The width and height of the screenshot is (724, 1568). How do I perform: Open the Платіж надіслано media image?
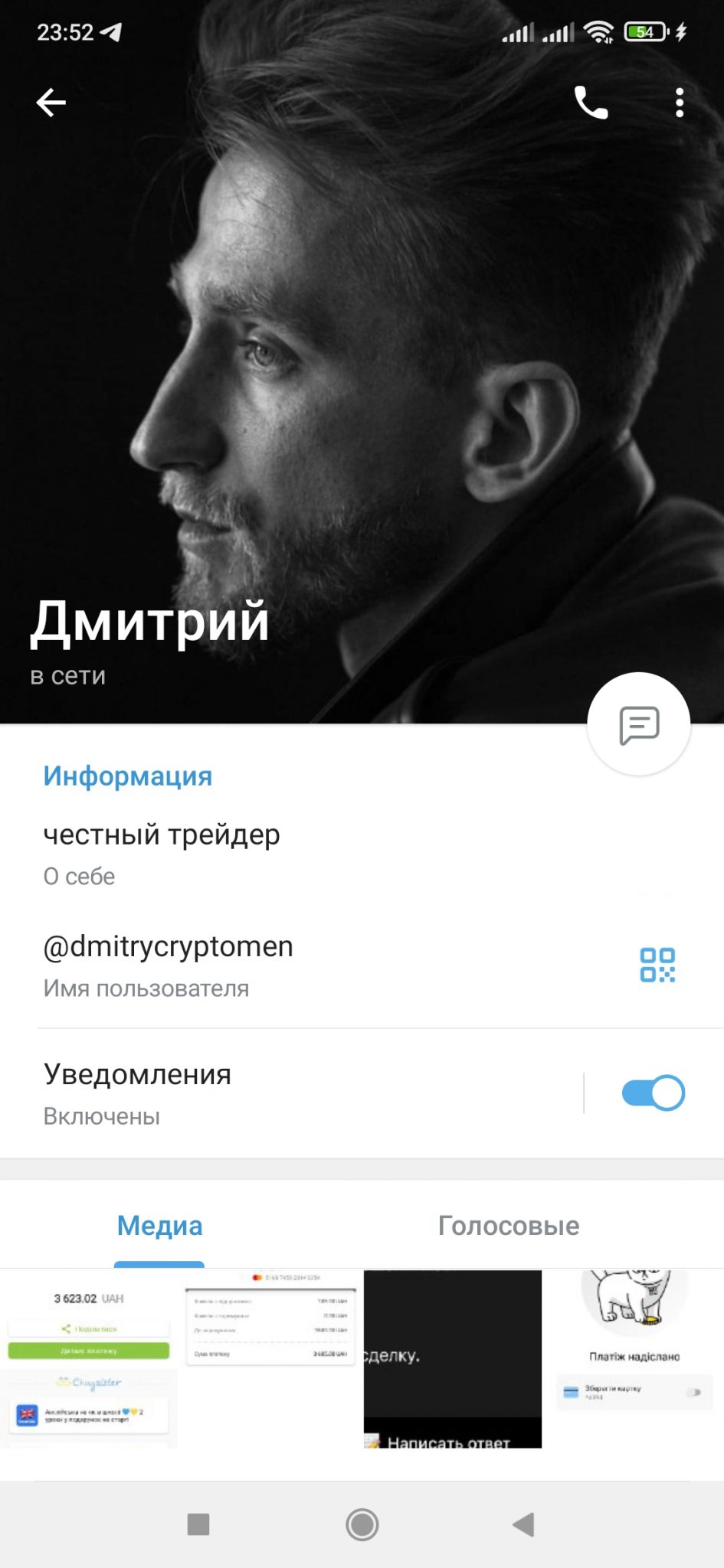(x=634, y=1358)
